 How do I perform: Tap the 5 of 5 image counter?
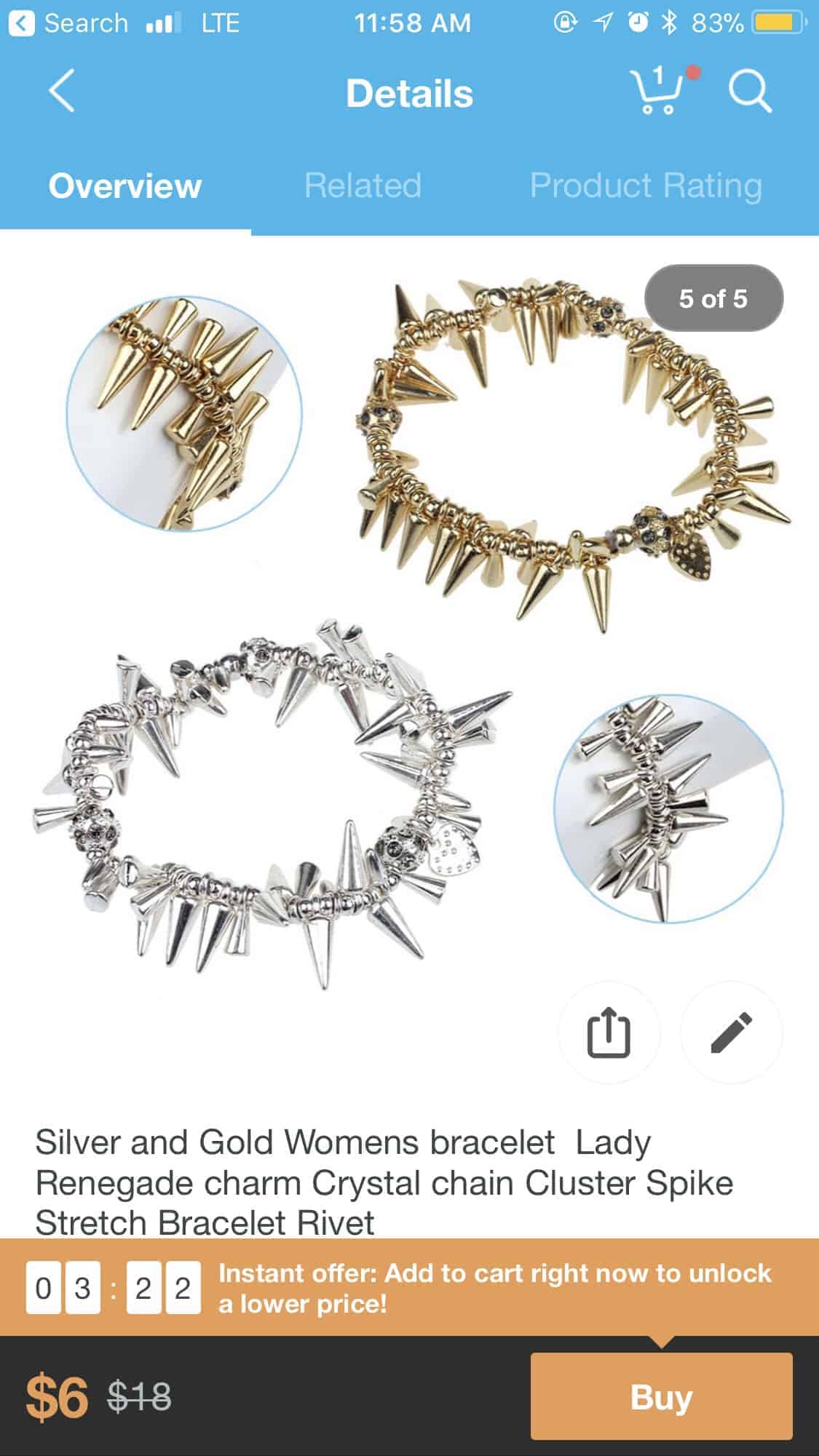(714, 298)
